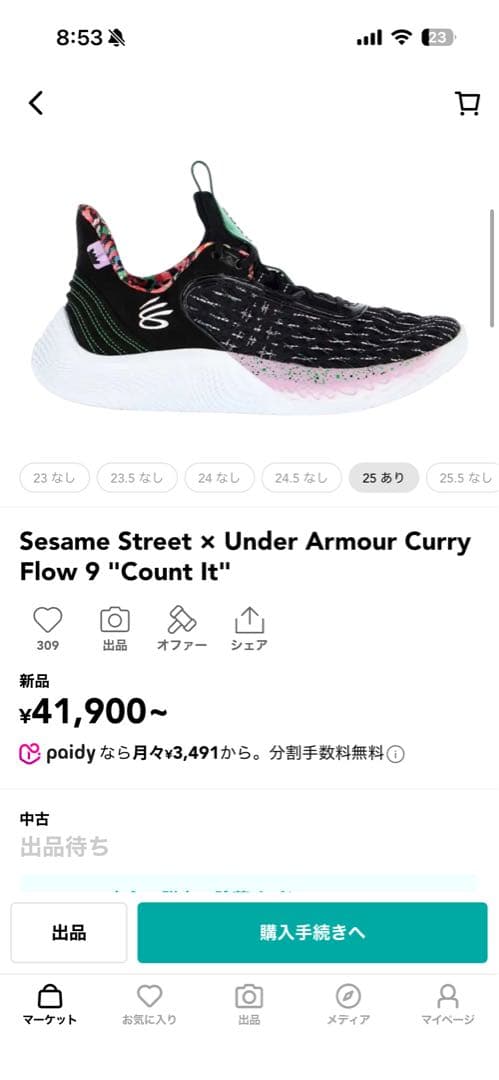Open paidy installment info icon
The width and height of the screenshot is (499, 1080).
(395, 754)
